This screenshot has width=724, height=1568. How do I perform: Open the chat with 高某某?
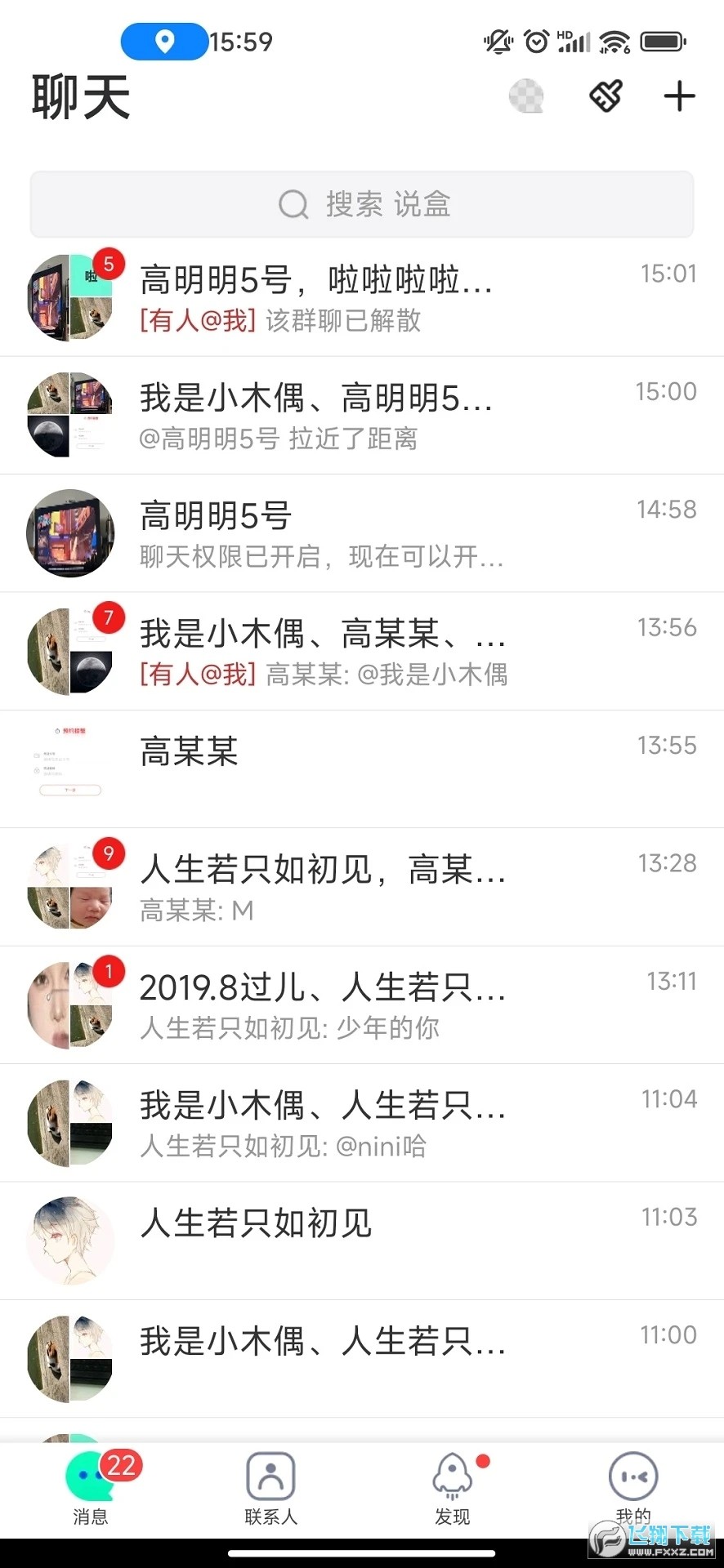pyautogui.click(x=362, y=769)
